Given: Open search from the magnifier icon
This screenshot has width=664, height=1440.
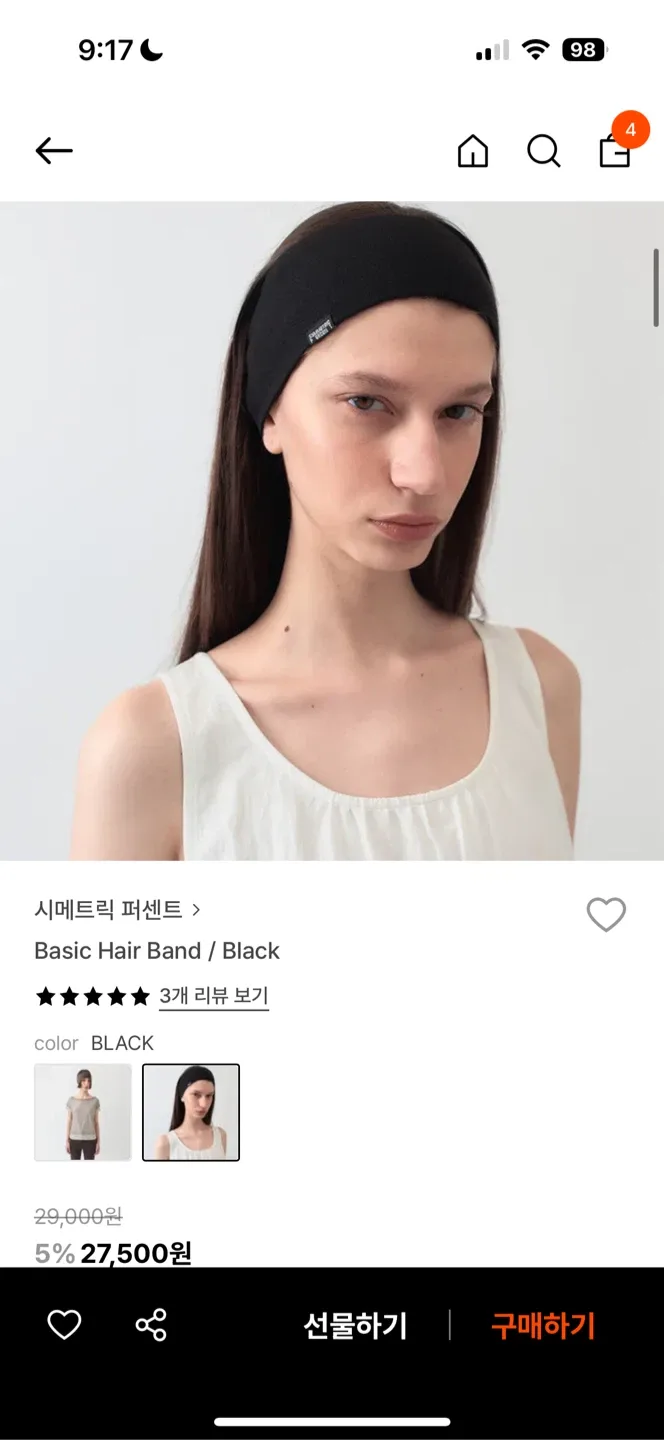Looking at the screenshot, I should click(x=543, y=151).
